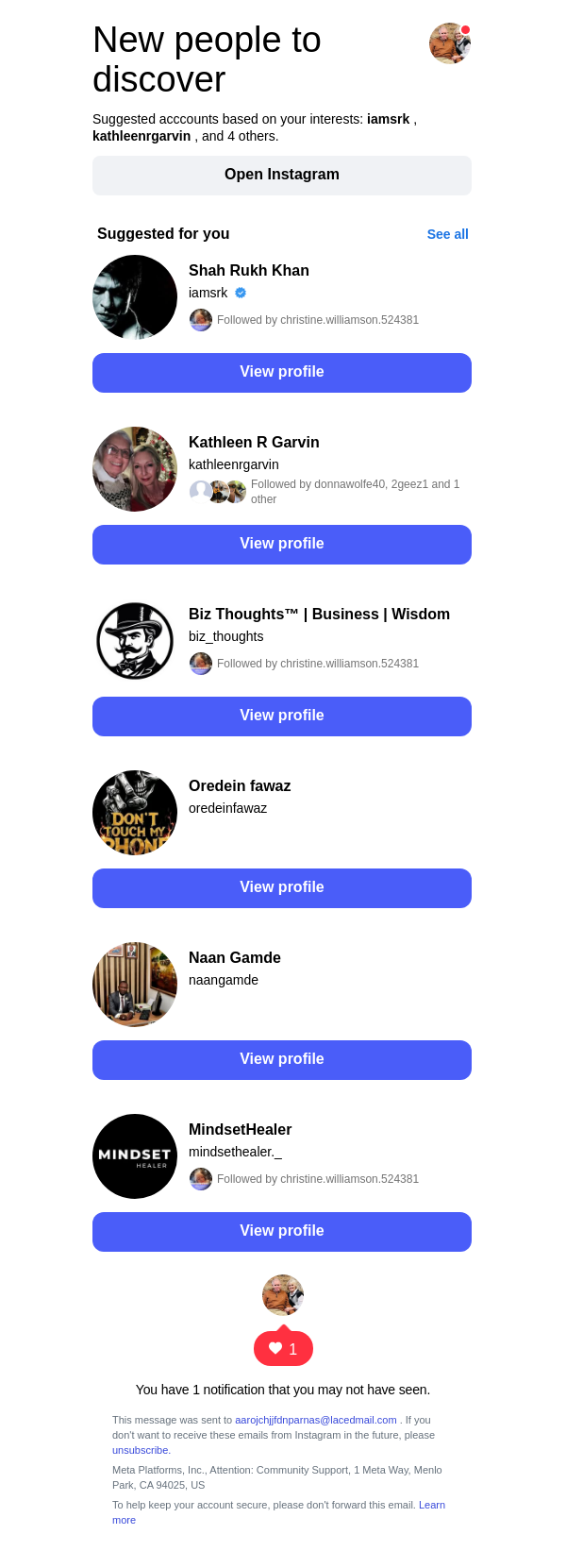This screenshot has width=566, height=1568.
Task: View profile of Kathleen R Garvin
Action: (282, 545)
